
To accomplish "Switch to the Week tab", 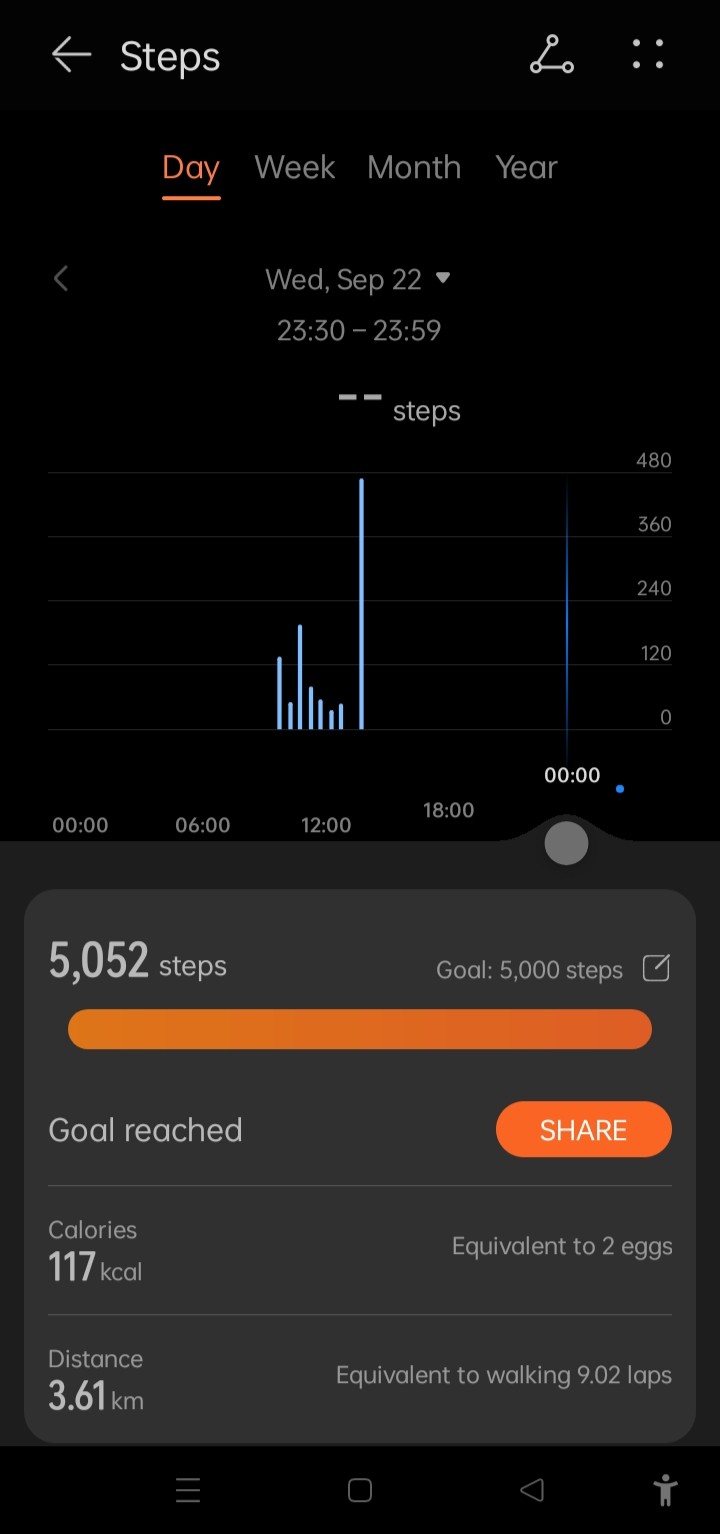I will [294, 167].
